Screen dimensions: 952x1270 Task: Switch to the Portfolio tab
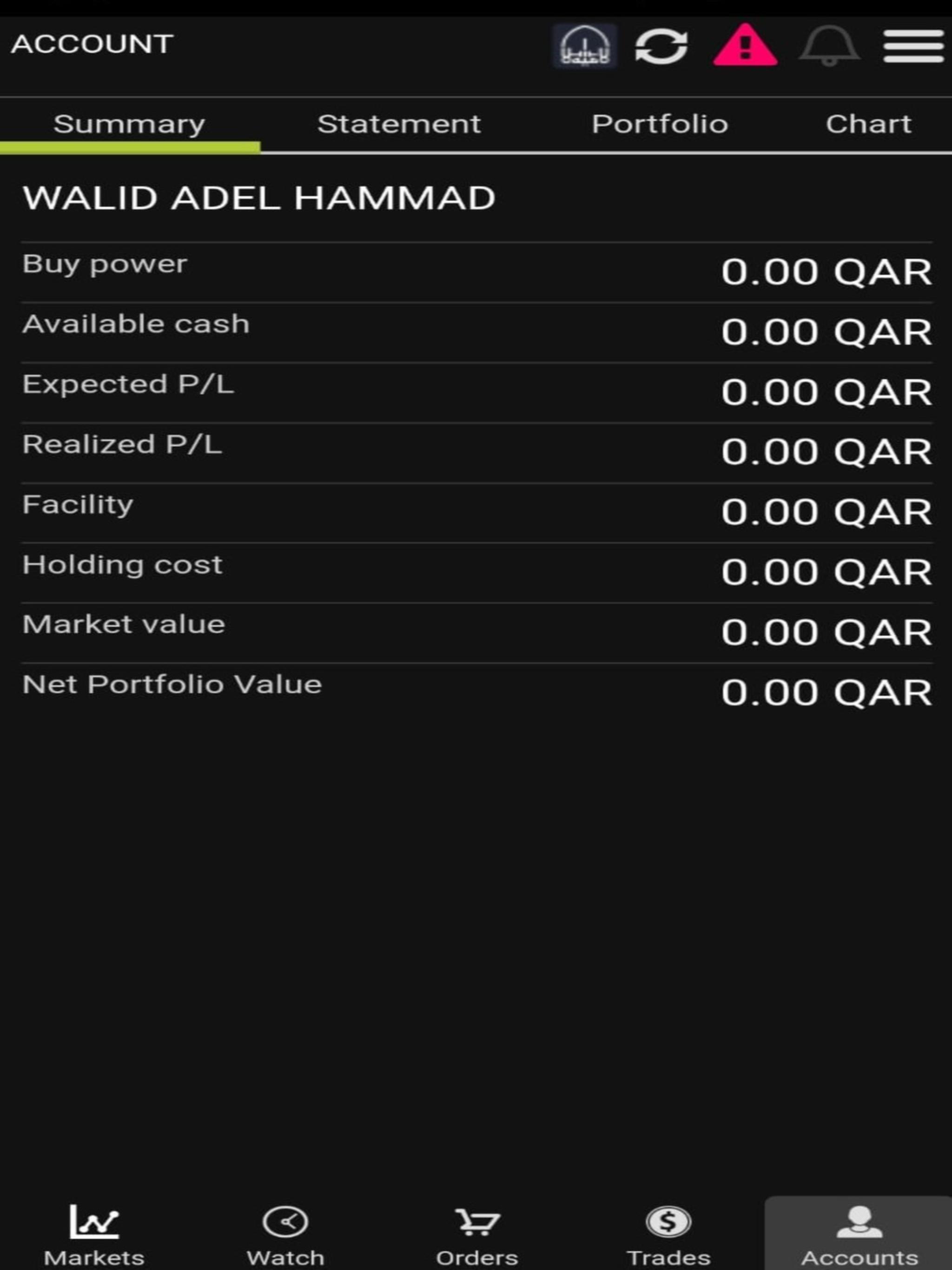coord(660,125)
